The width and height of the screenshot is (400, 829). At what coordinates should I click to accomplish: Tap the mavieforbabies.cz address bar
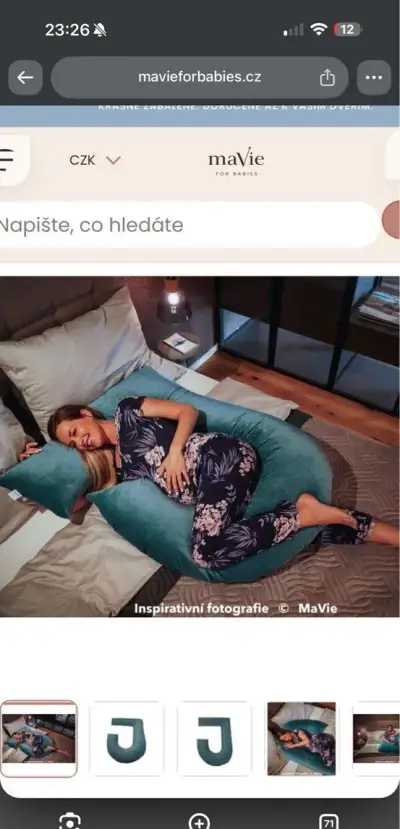(200, 78)
